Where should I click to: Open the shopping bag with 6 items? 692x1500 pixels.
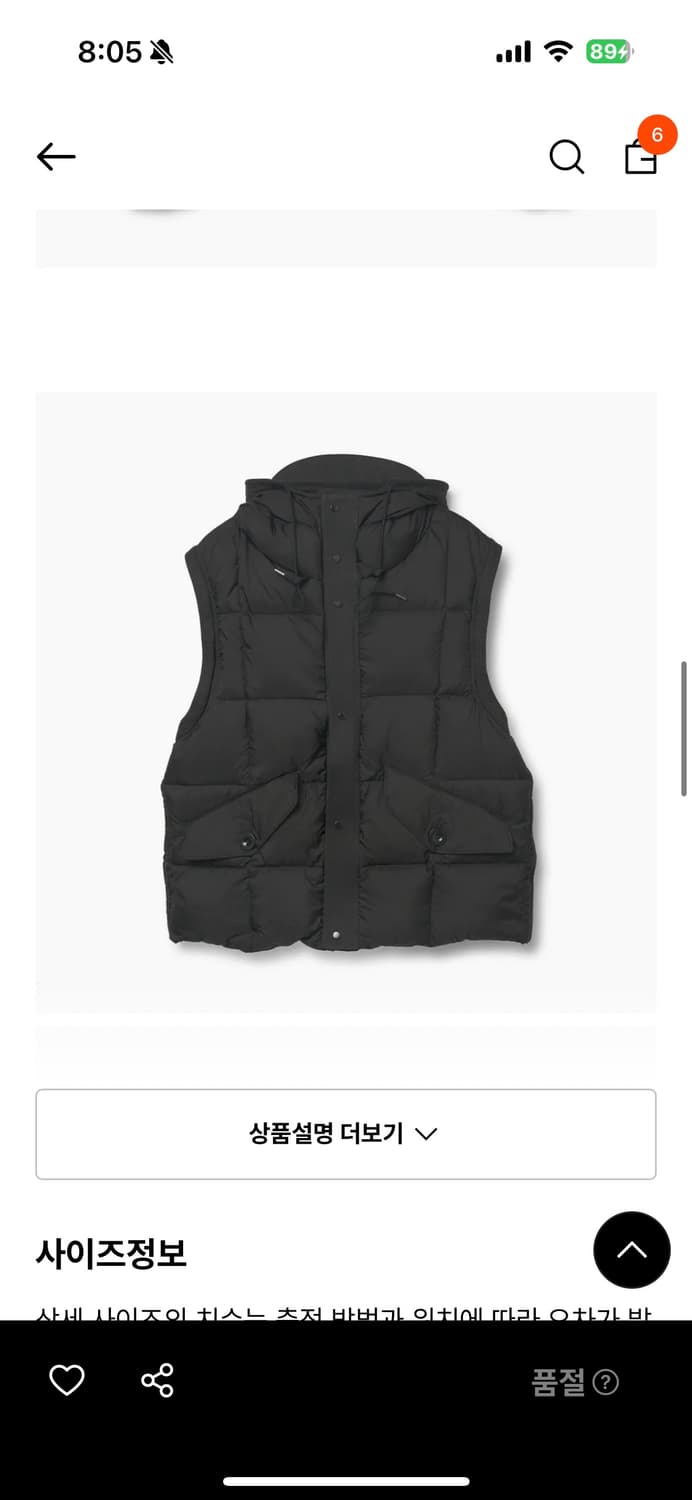pos(641,156)
